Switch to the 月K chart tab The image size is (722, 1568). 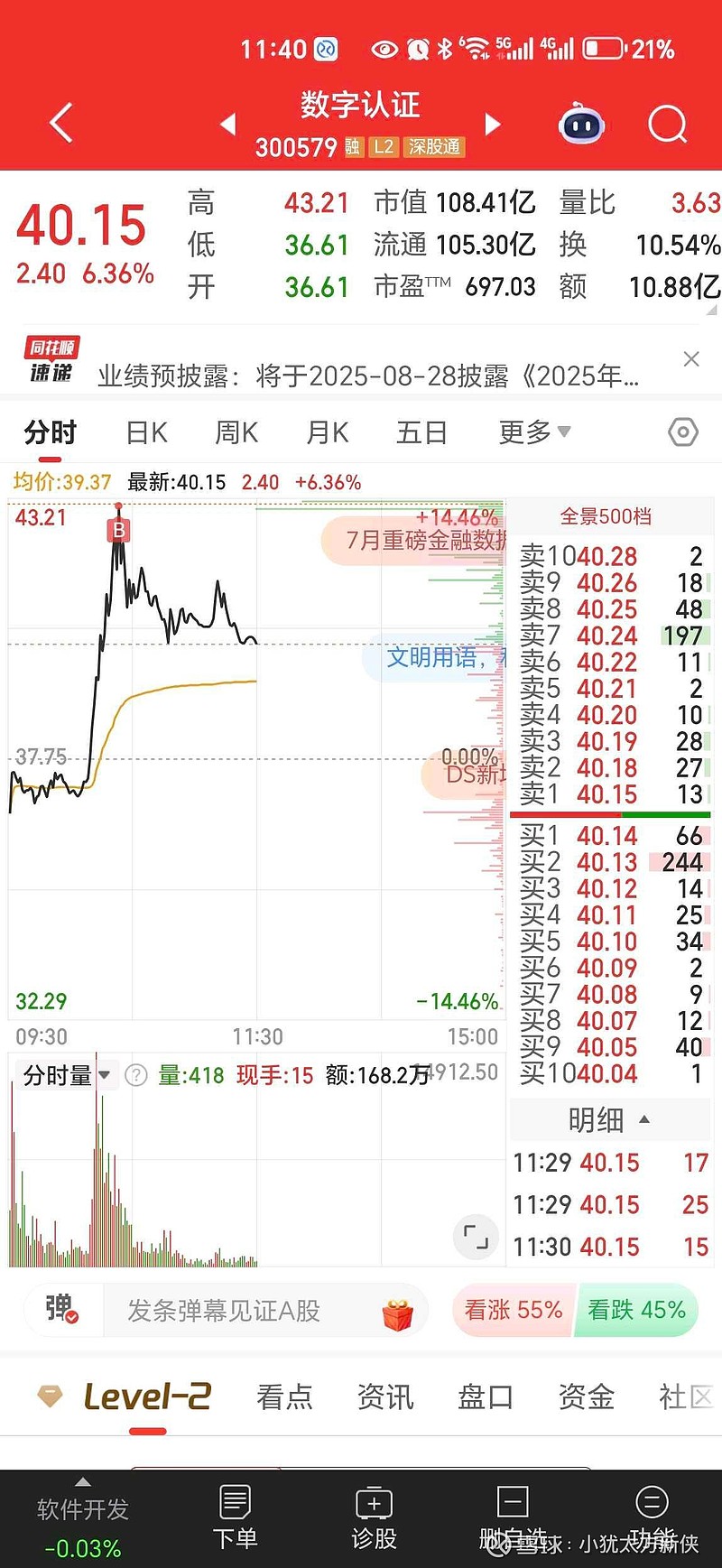pyautogui.click(x=328, y=432)
